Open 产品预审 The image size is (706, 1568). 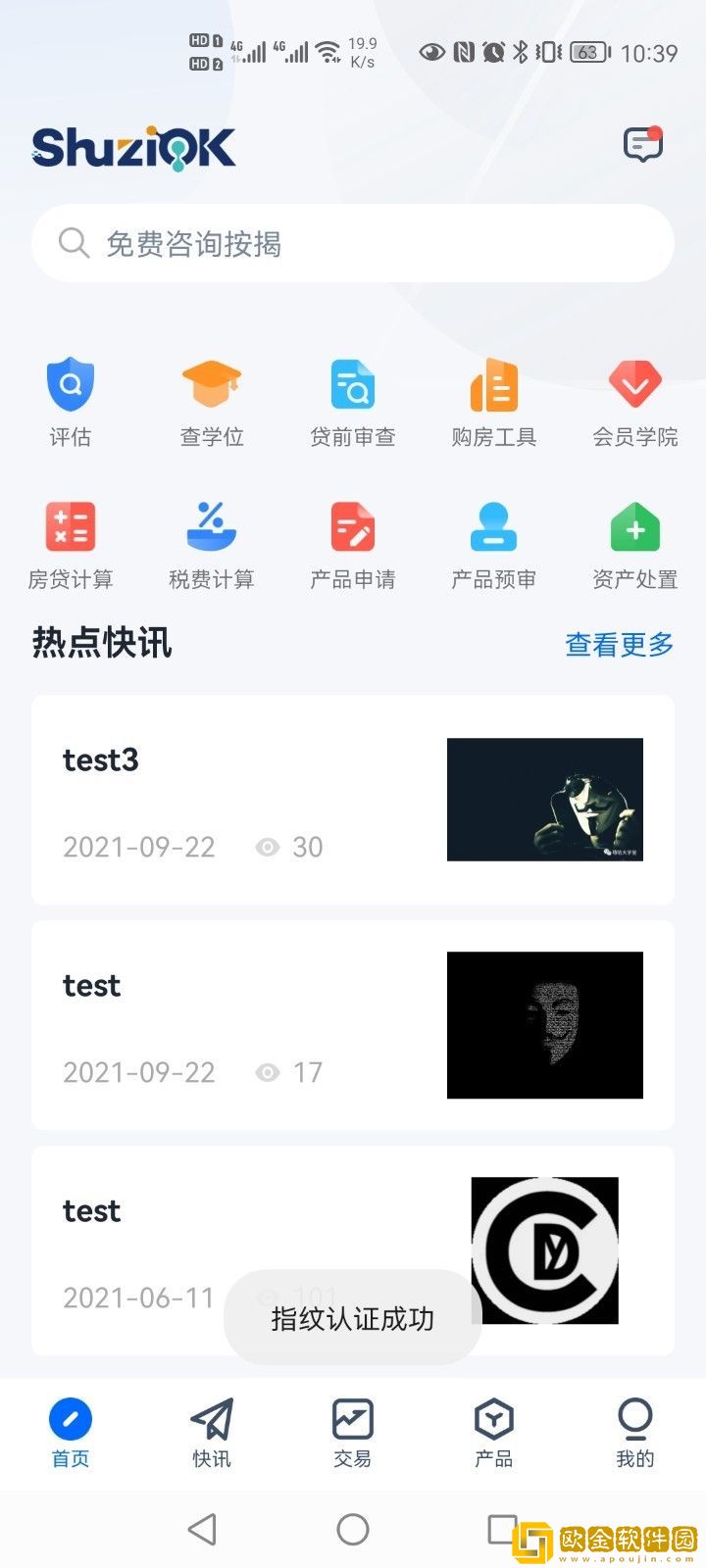point(494,545)
